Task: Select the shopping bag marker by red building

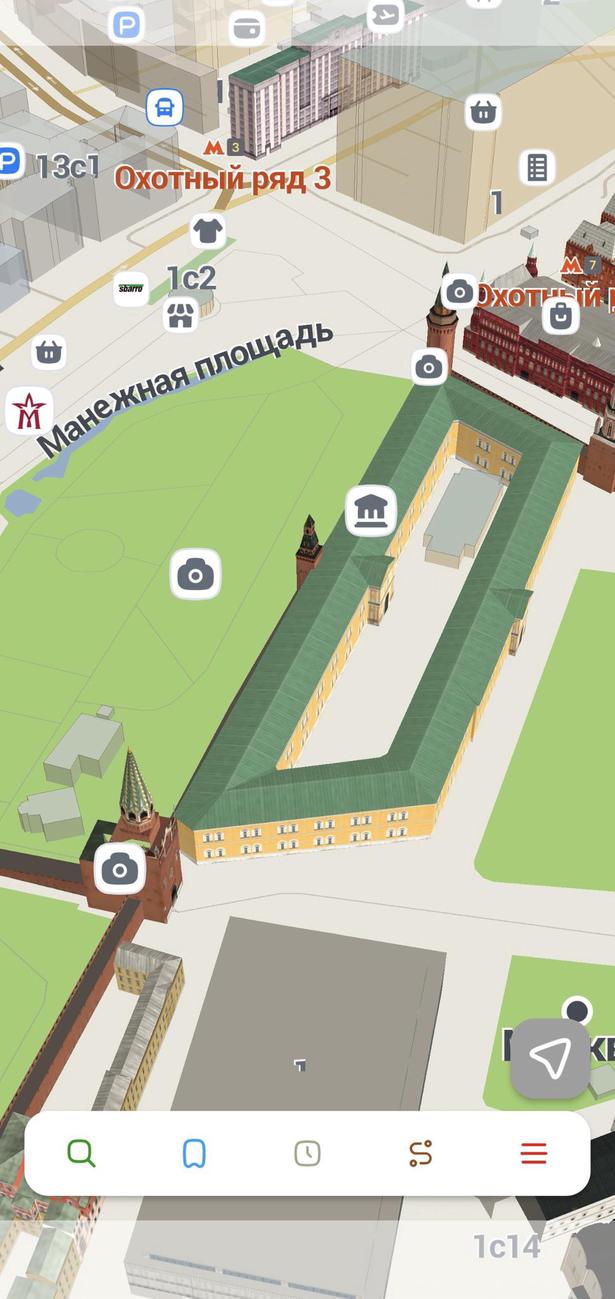Action: 561,316
